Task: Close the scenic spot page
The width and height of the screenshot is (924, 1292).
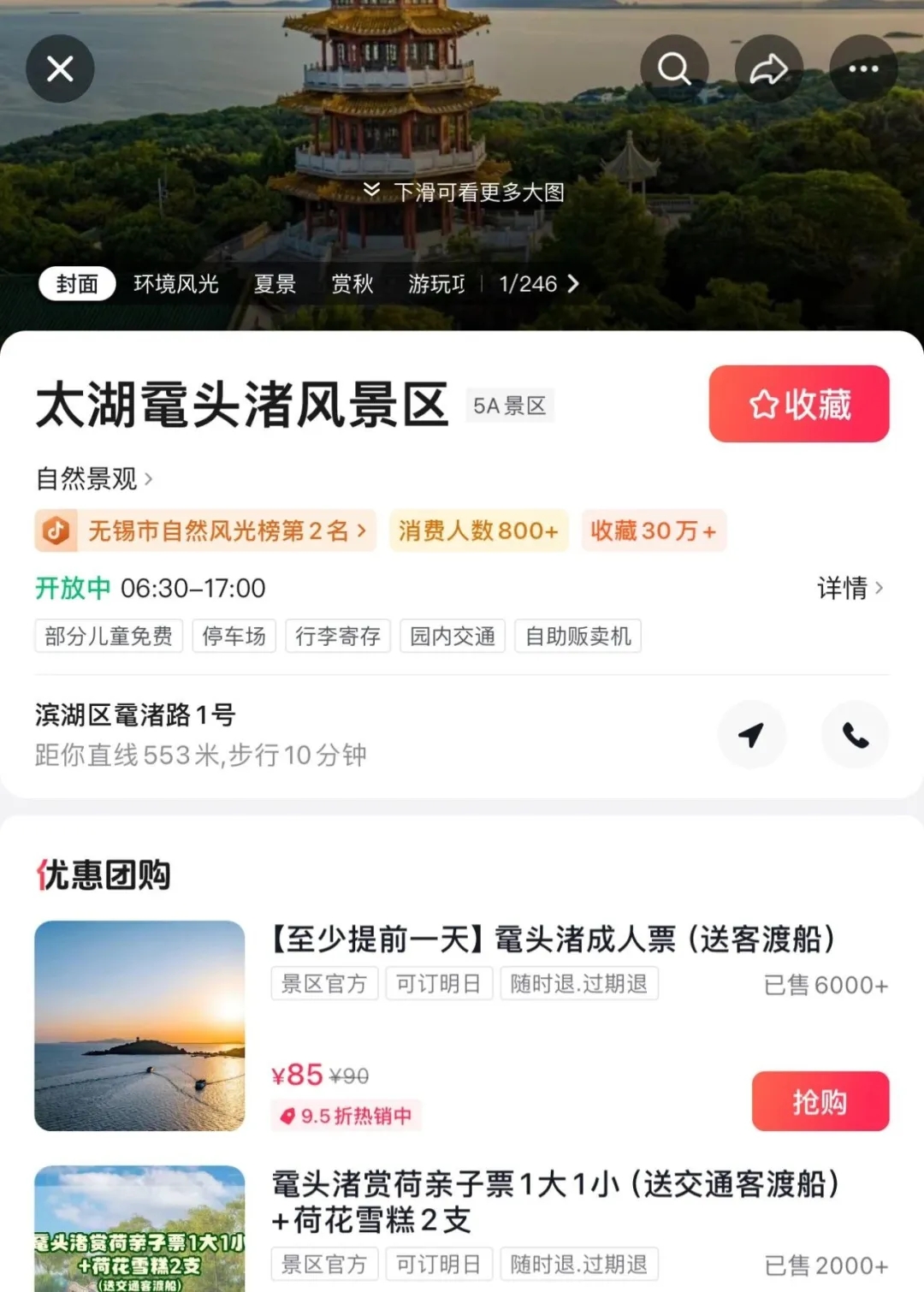Action: (x=60, y=68)
